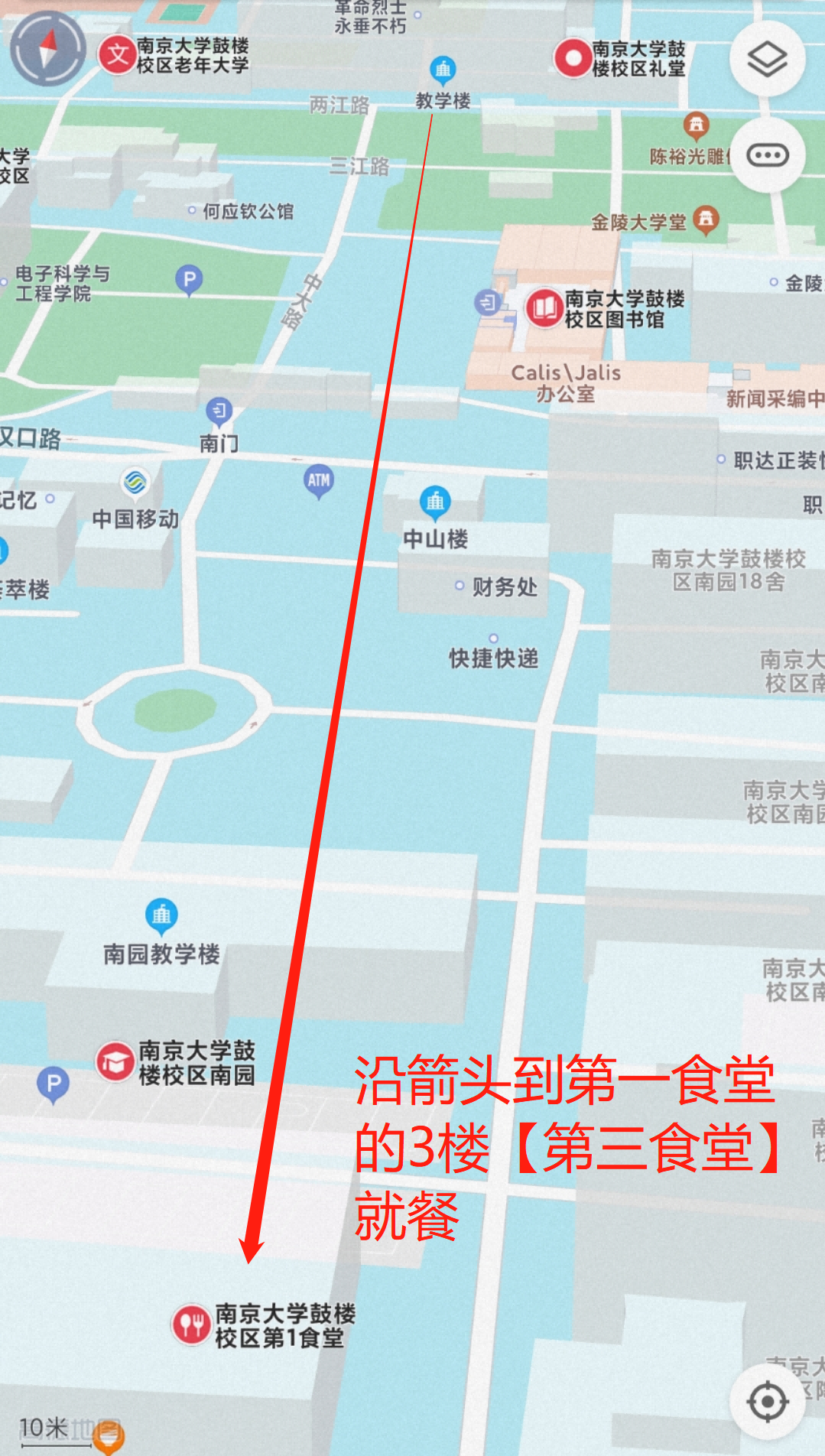Tap the 教学楼 marker
825x1456 pixels.
[x=443, y=71]
